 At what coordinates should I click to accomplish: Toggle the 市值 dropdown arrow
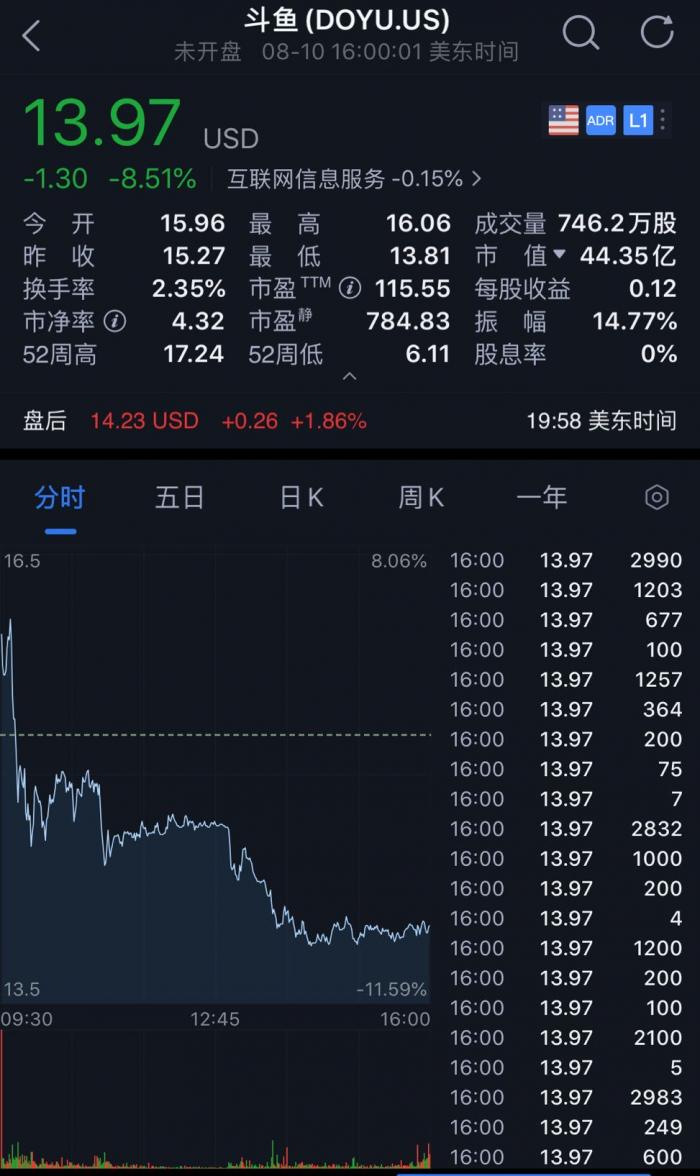tap(559, 255)
